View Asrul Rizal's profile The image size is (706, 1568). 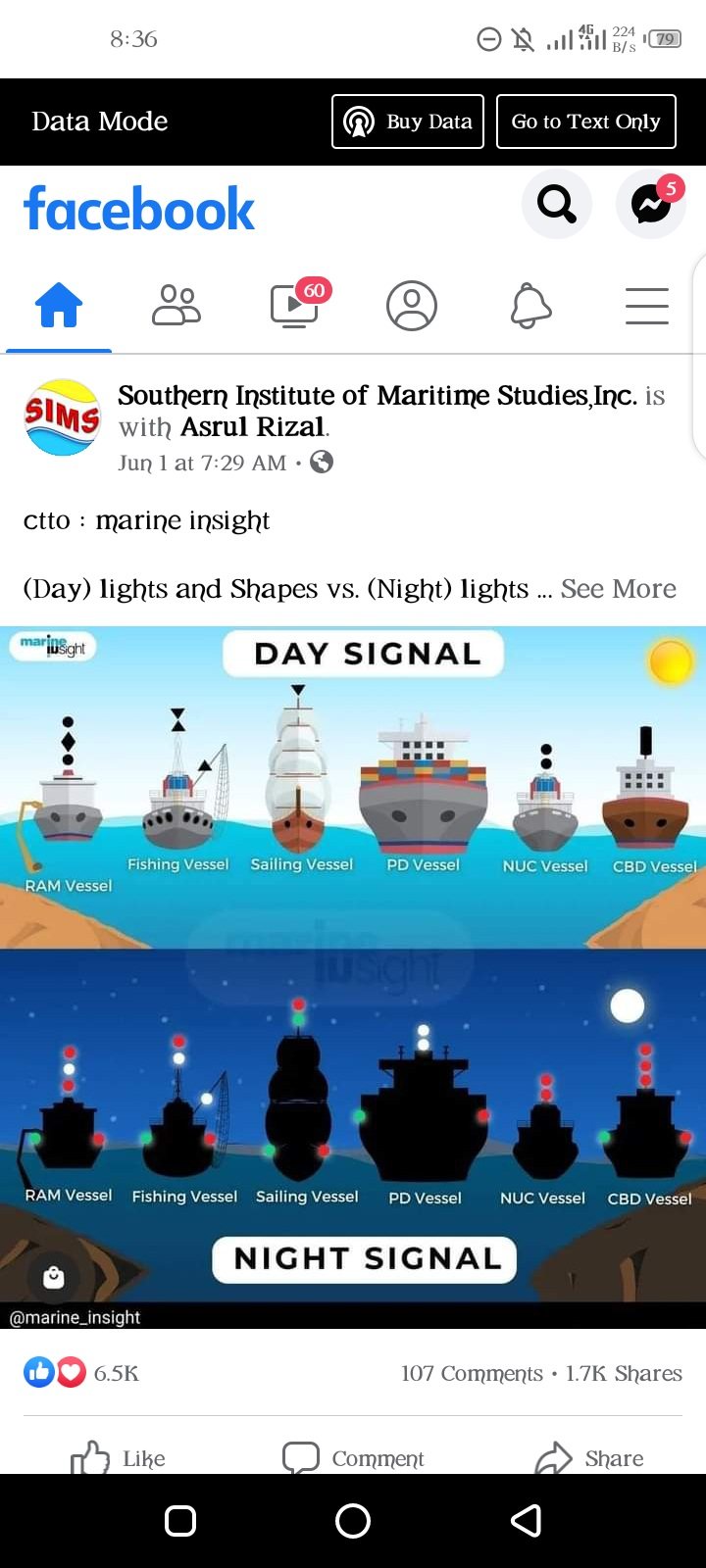tap(252, 427)
